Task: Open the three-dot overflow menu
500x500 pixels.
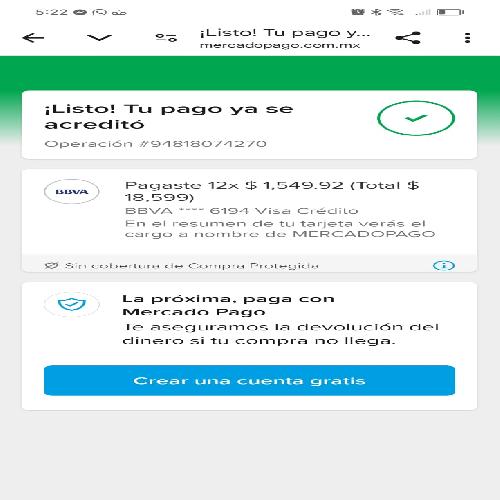Action: click(467, 38)
